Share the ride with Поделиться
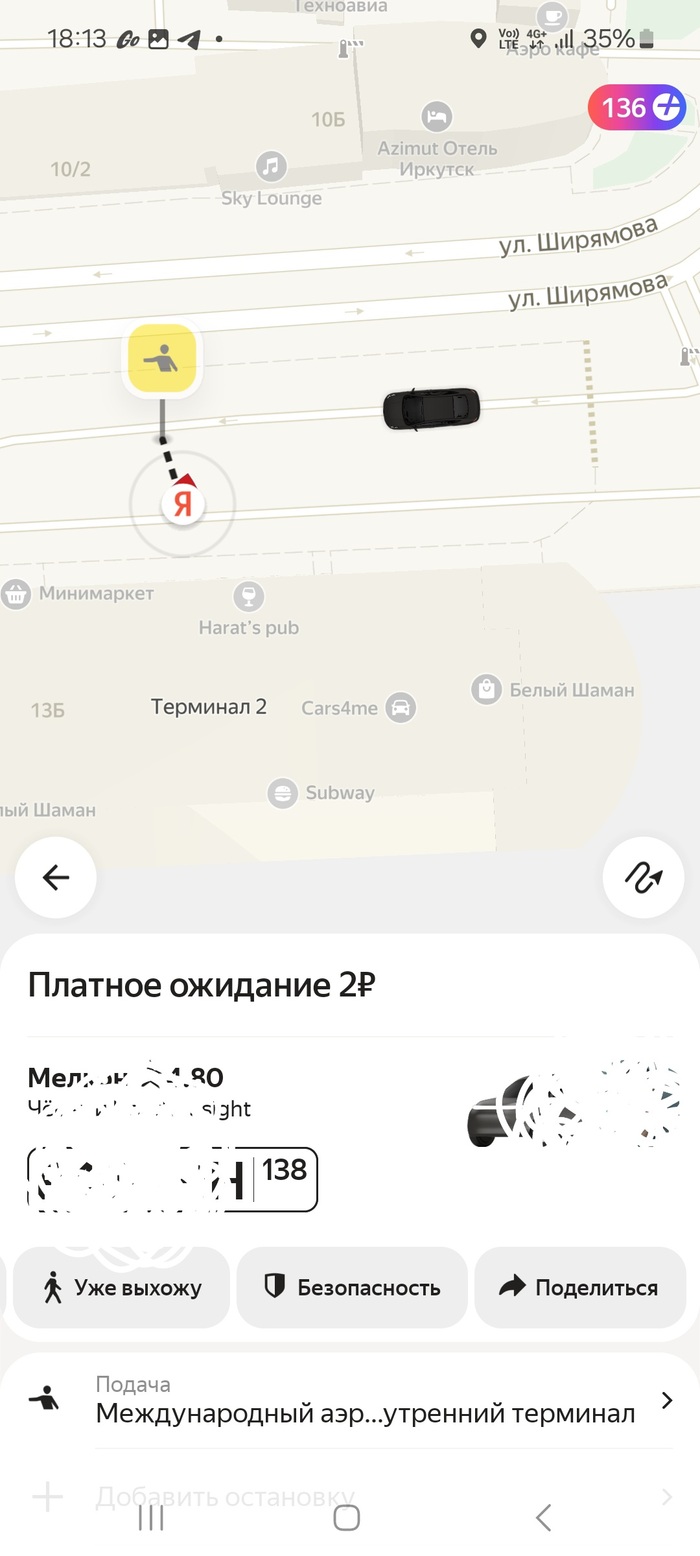This screenshot has width=700, height=1556. 580,1288
